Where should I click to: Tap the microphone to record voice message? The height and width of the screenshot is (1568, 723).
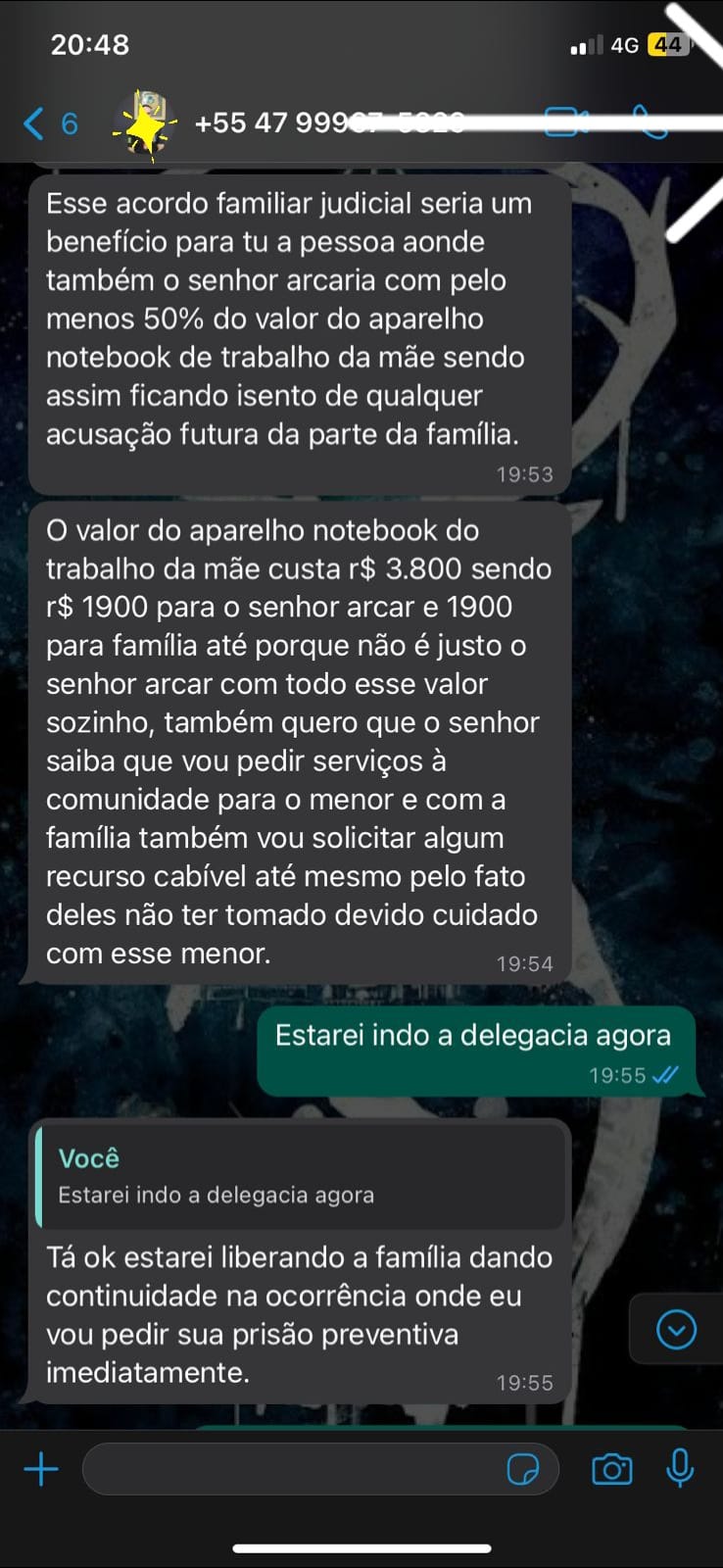[x=680, y=1469]
